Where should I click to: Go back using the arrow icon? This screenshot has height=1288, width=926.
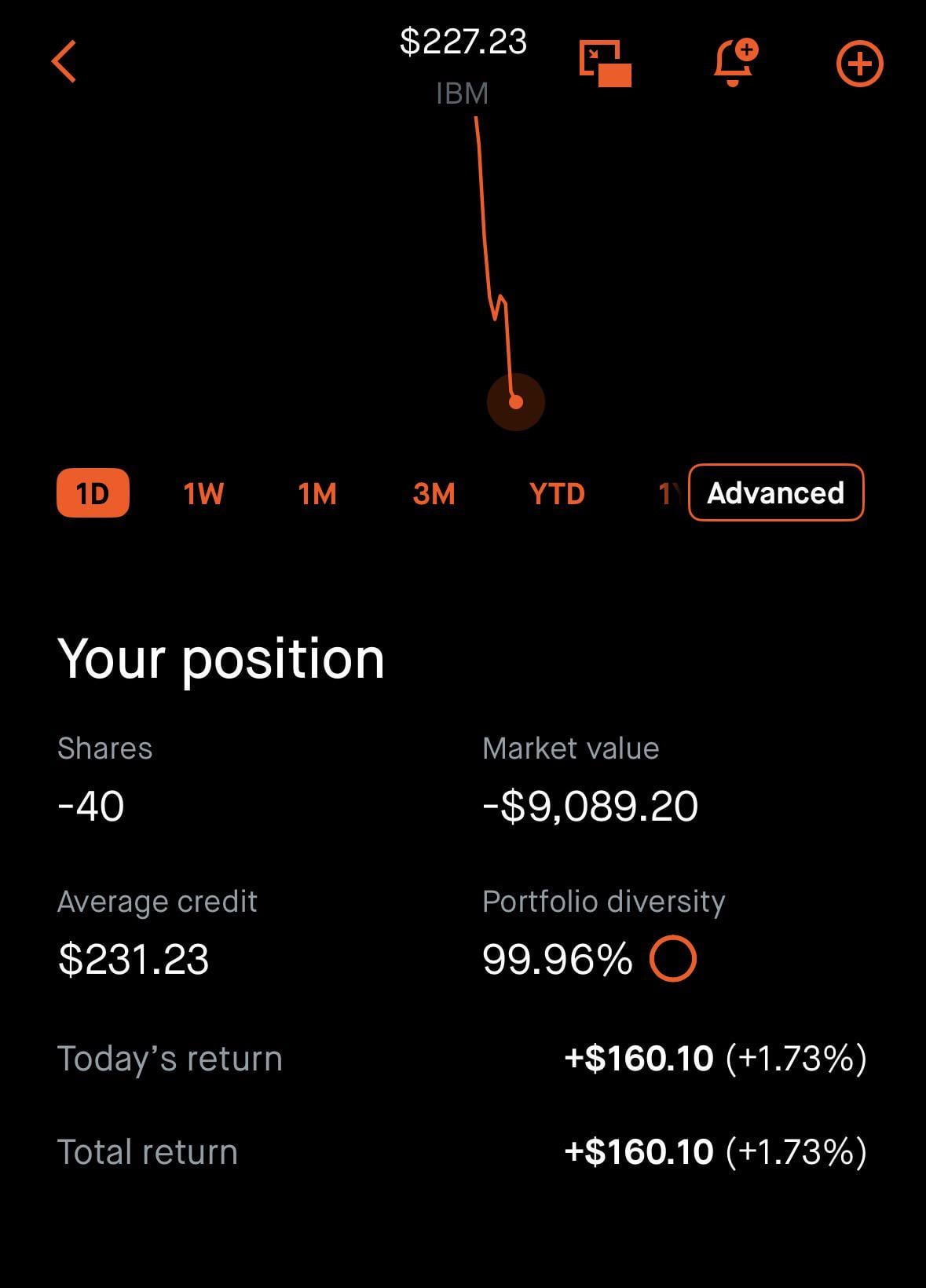pyautogui.click(x=64, y=62)
